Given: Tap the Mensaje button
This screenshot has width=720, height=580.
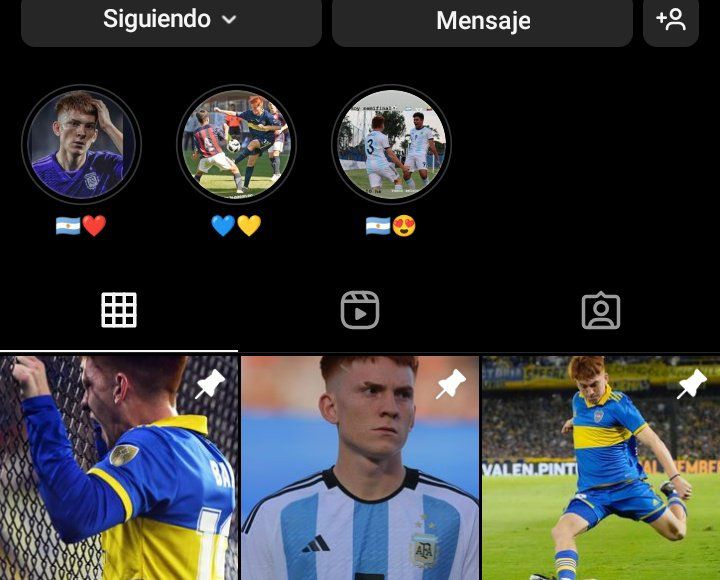Looking at the screenshot, I should point(482,21).
